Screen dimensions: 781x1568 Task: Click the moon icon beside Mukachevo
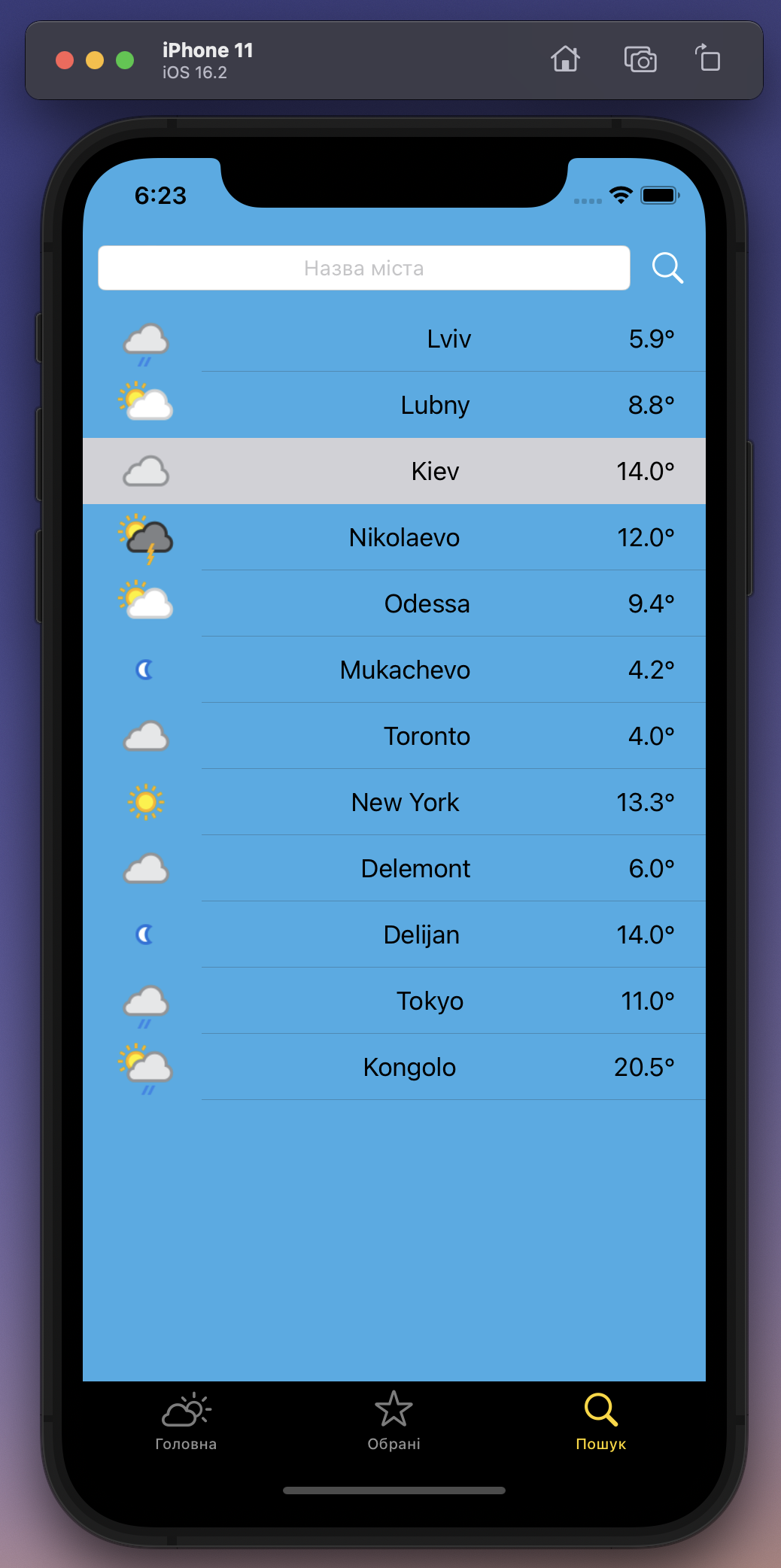pyautogui.click(x=144, y=669)
